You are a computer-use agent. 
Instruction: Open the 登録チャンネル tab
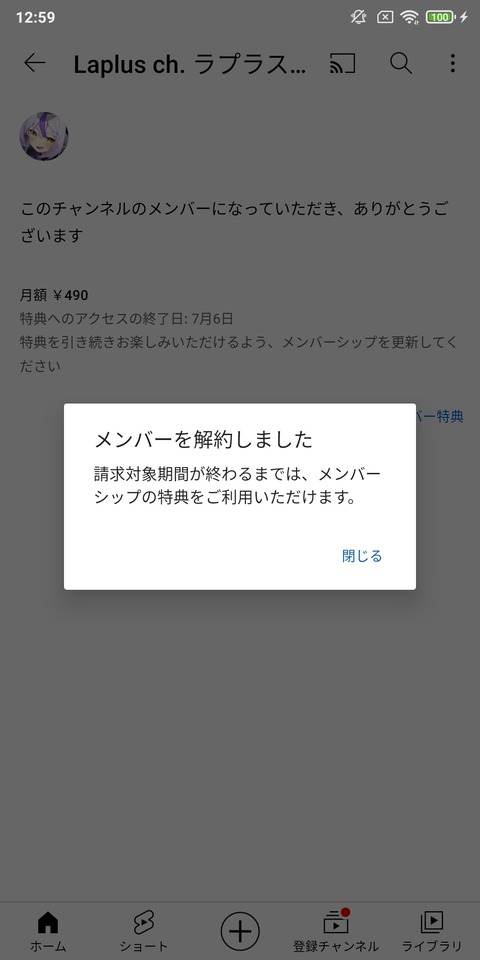point(336,932)
